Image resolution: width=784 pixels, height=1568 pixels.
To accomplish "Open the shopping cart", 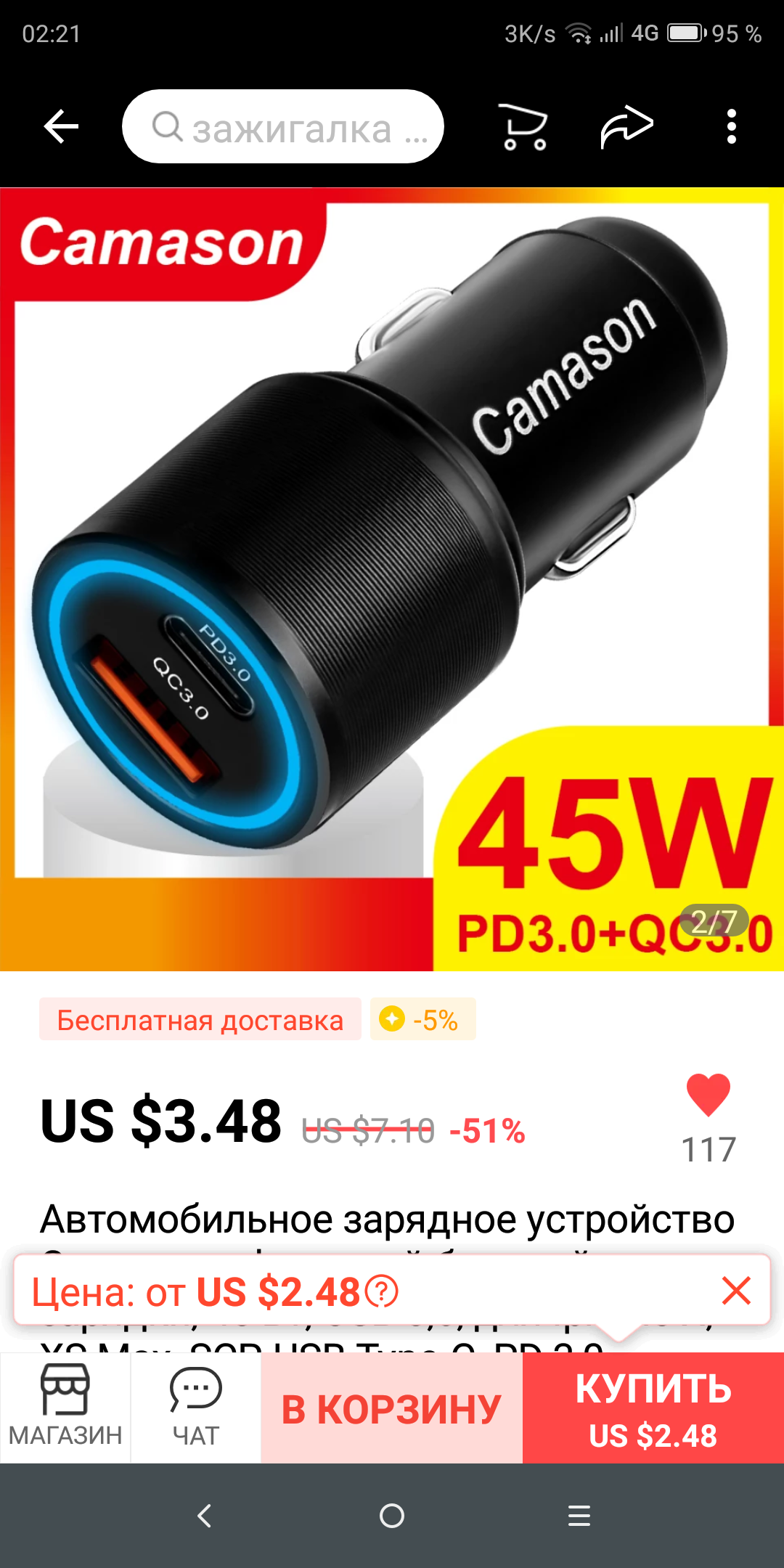I will [x=524, y=127].
